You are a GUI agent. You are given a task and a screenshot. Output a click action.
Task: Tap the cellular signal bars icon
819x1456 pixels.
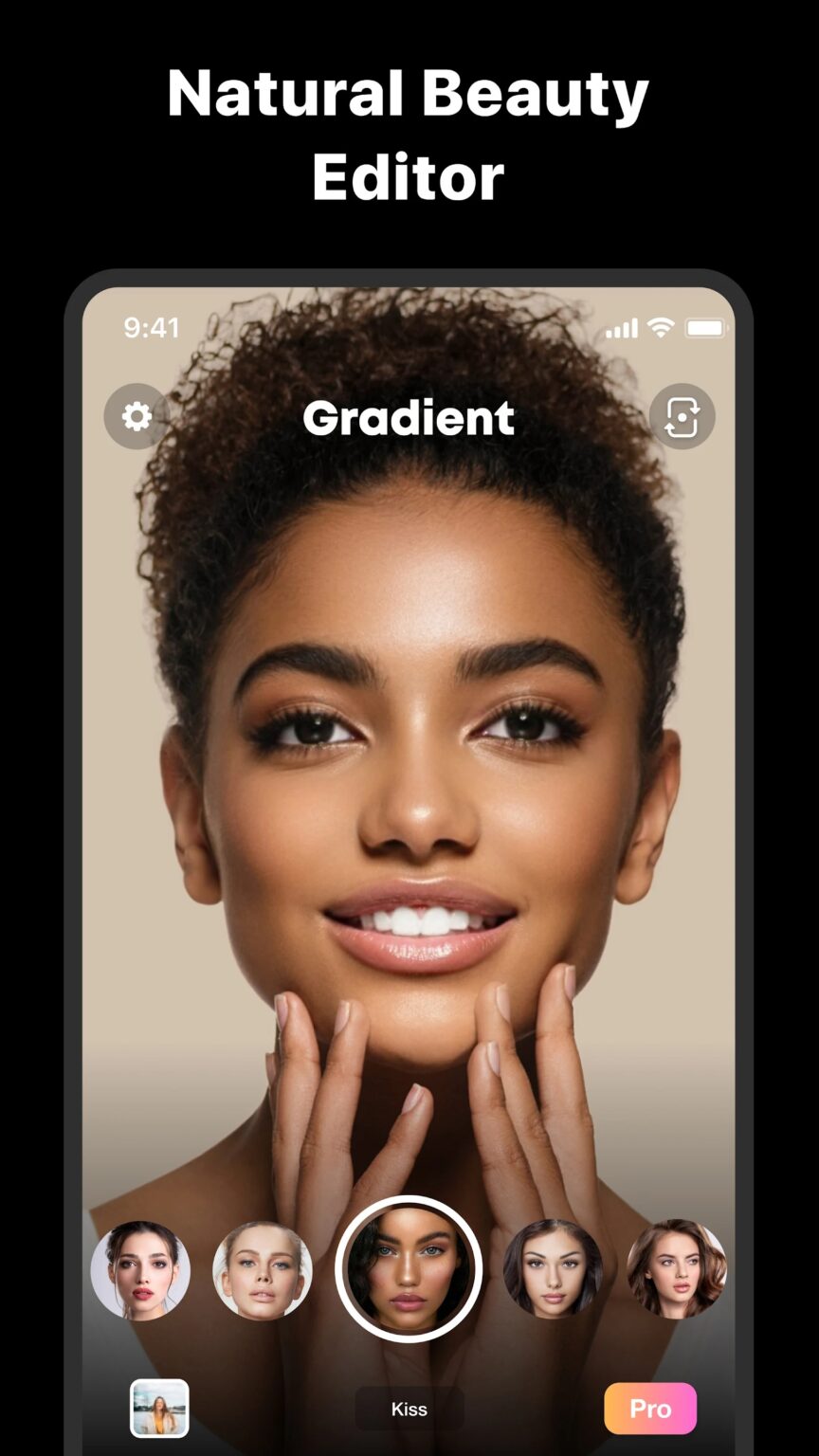pyautogui.click(x=621, y=327)
